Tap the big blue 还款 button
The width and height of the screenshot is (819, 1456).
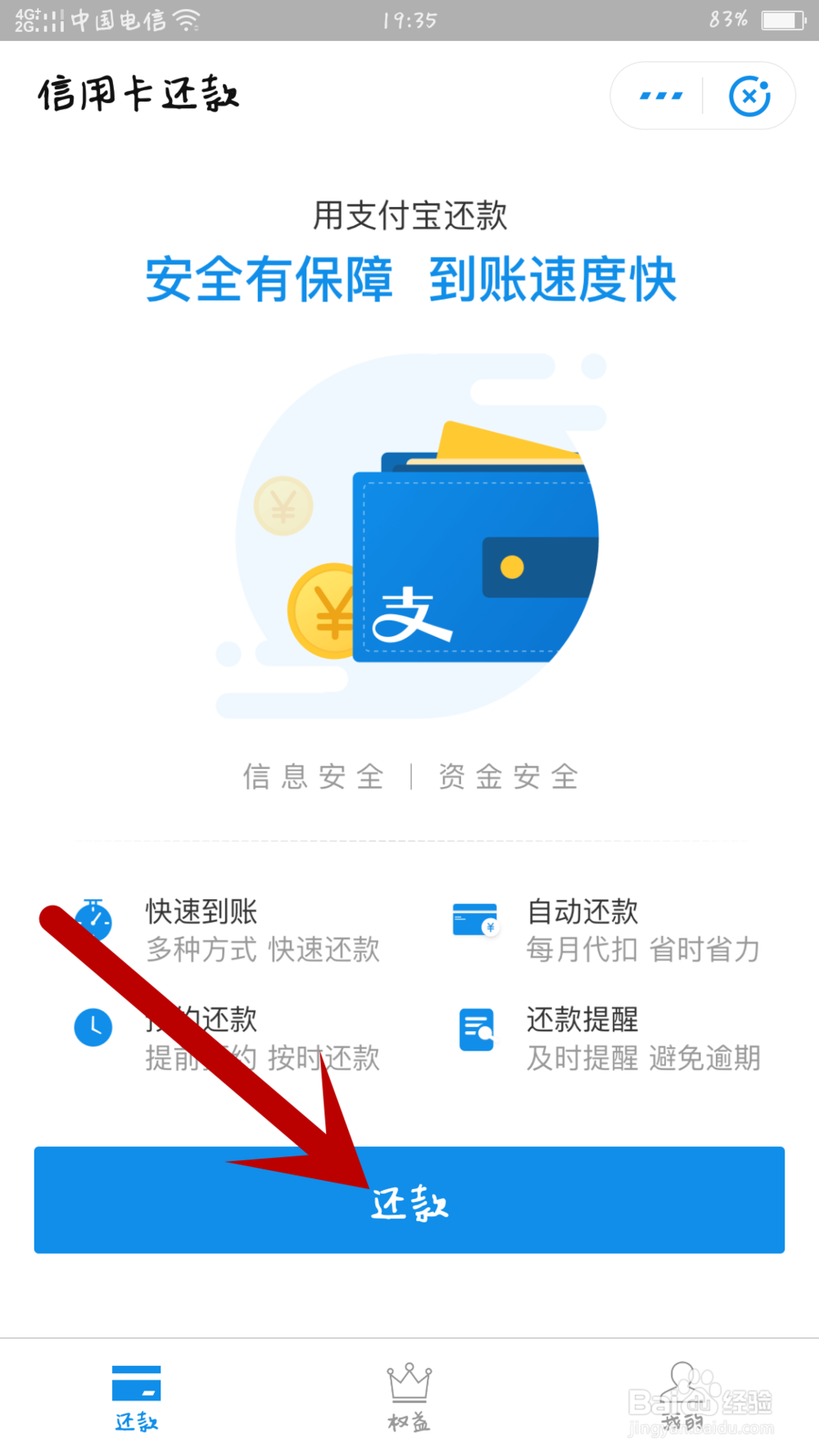409,1201
